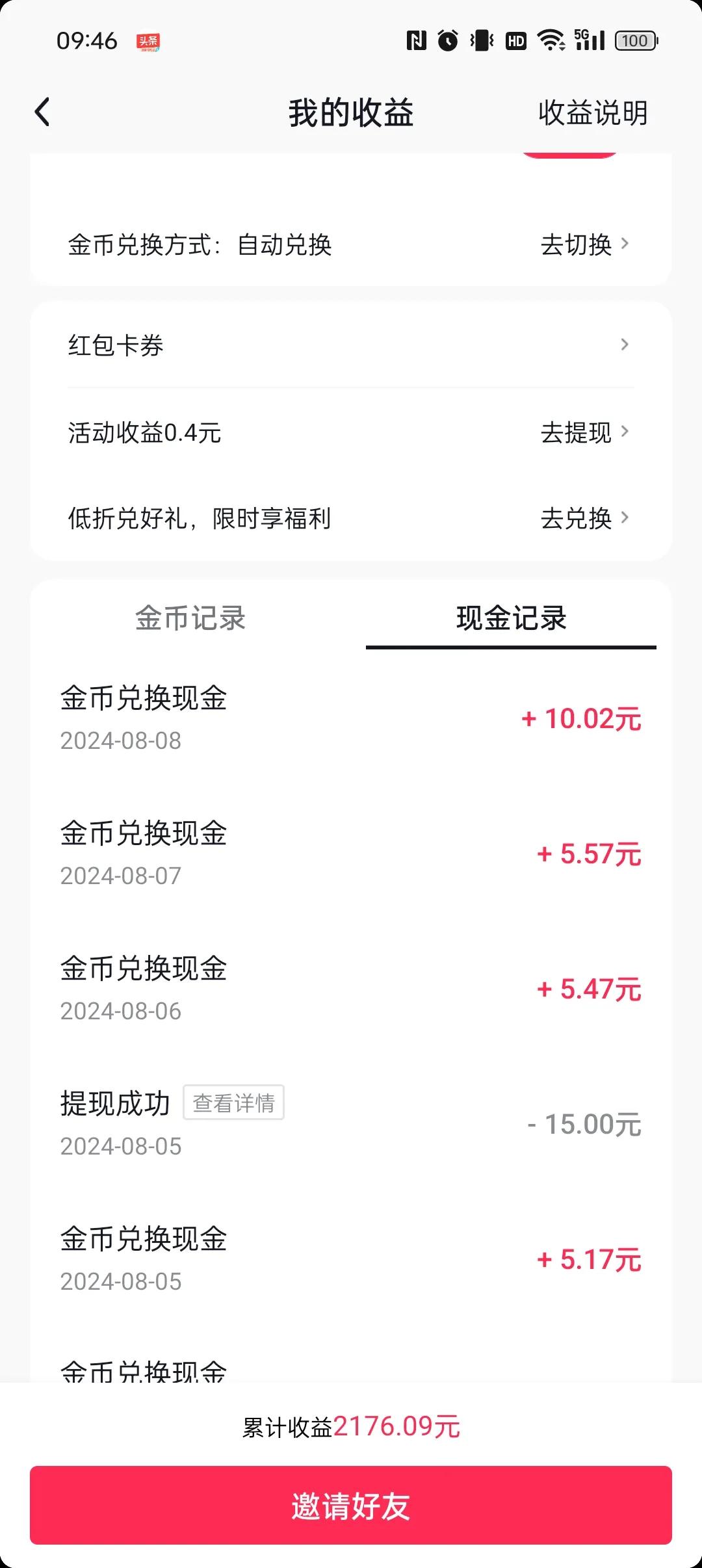Screen dimensions: 702x1568
Task: Go back using the top-left arrow
Action: [42, 112]
